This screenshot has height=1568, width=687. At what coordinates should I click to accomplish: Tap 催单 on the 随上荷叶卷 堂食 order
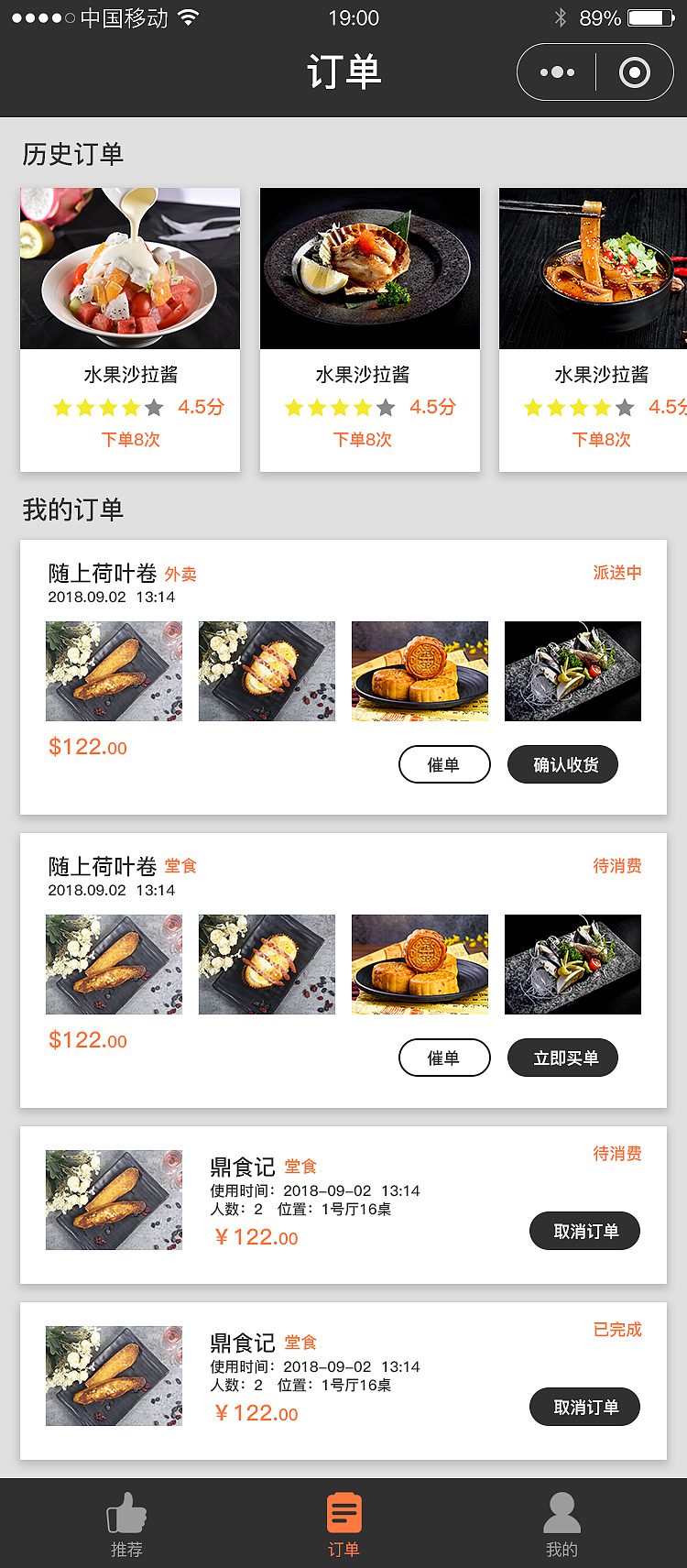[444, 1058]
